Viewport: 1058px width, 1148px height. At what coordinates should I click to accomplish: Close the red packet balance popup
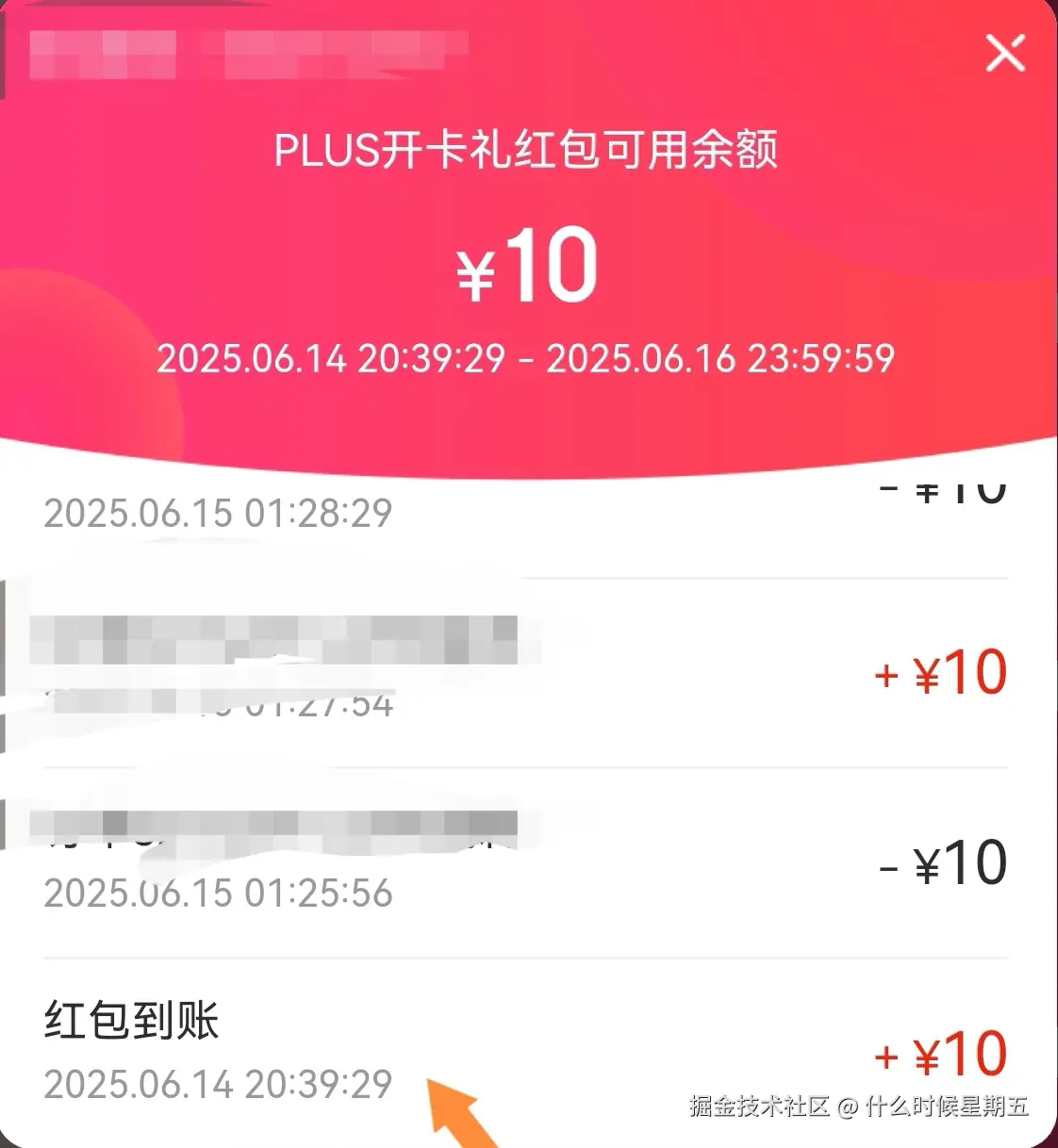click(x=1005, y=54)
